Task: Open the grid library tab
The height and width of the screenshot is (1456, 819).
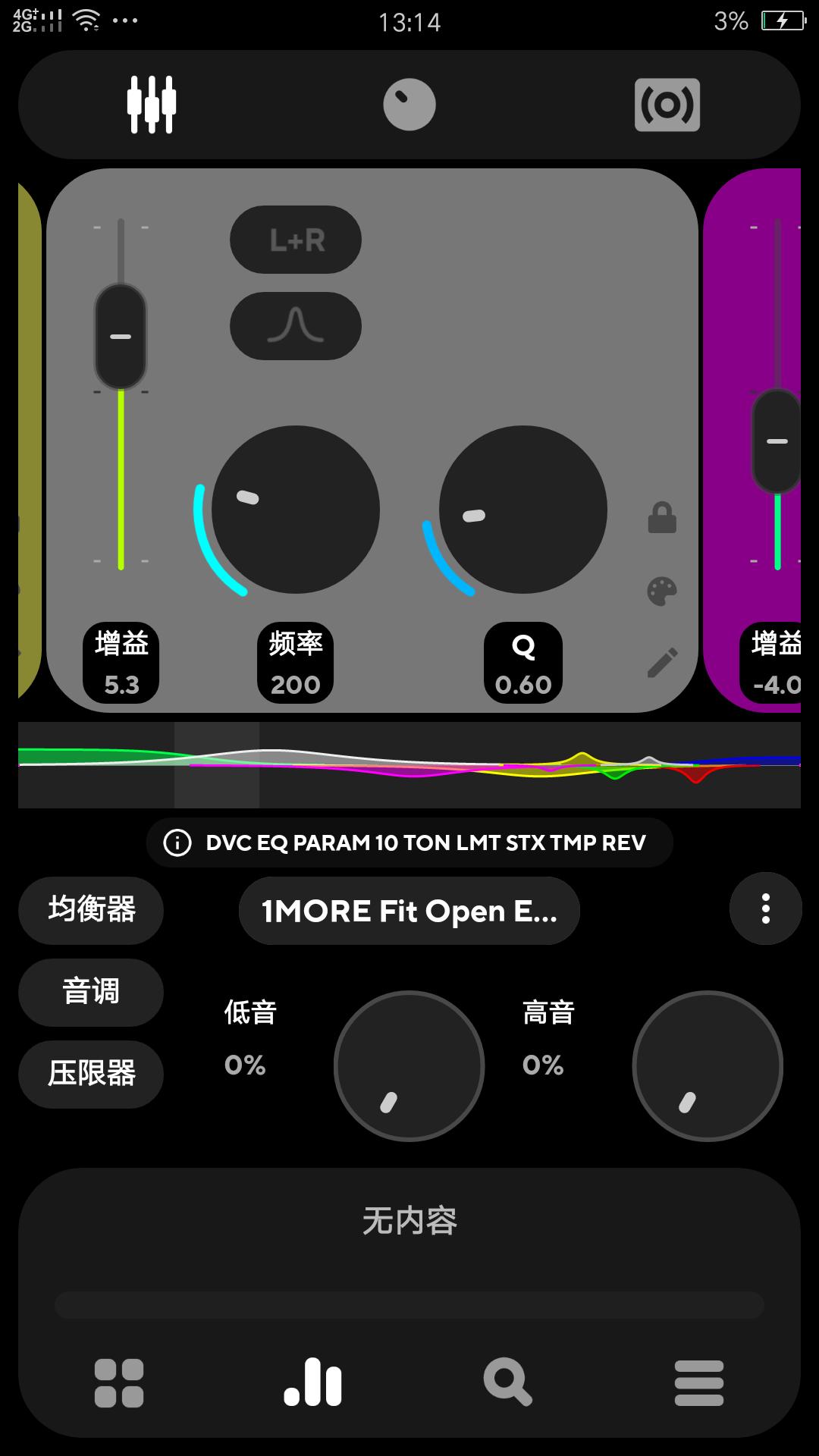Action: click(x=119, y=1383)
